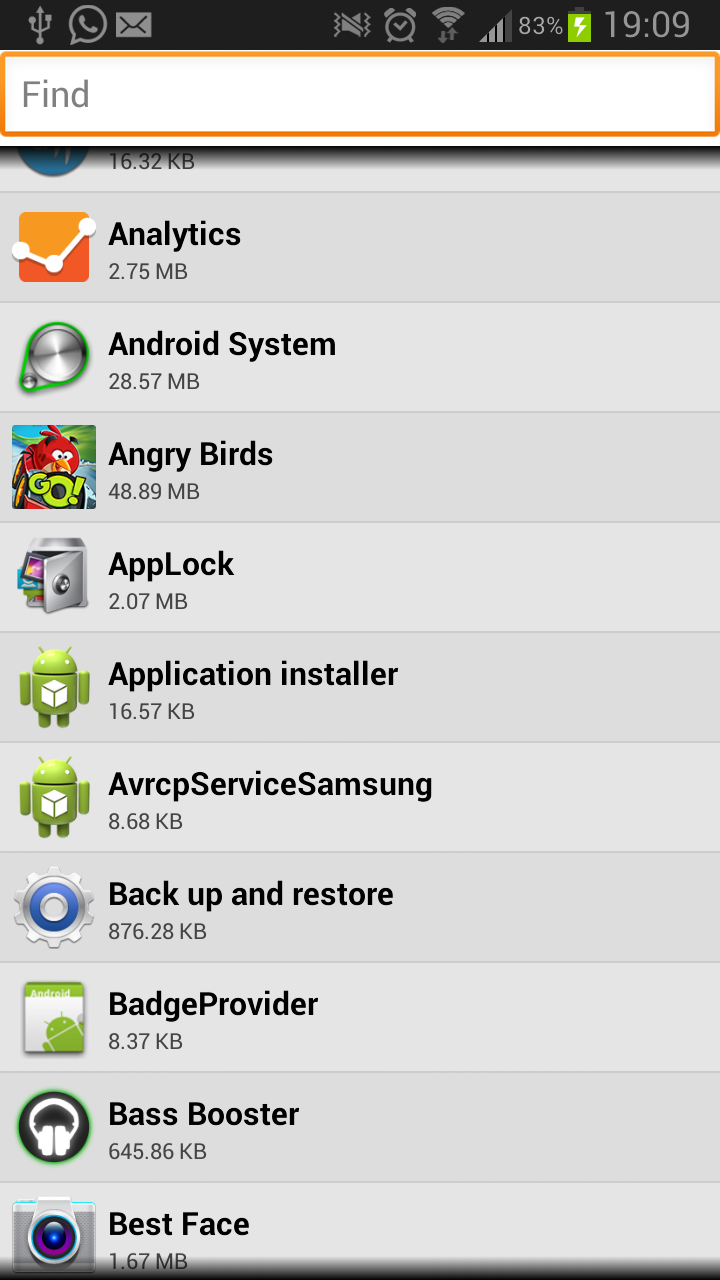
Task: Open the AppLock entry
Action: (x=360, y=578)
